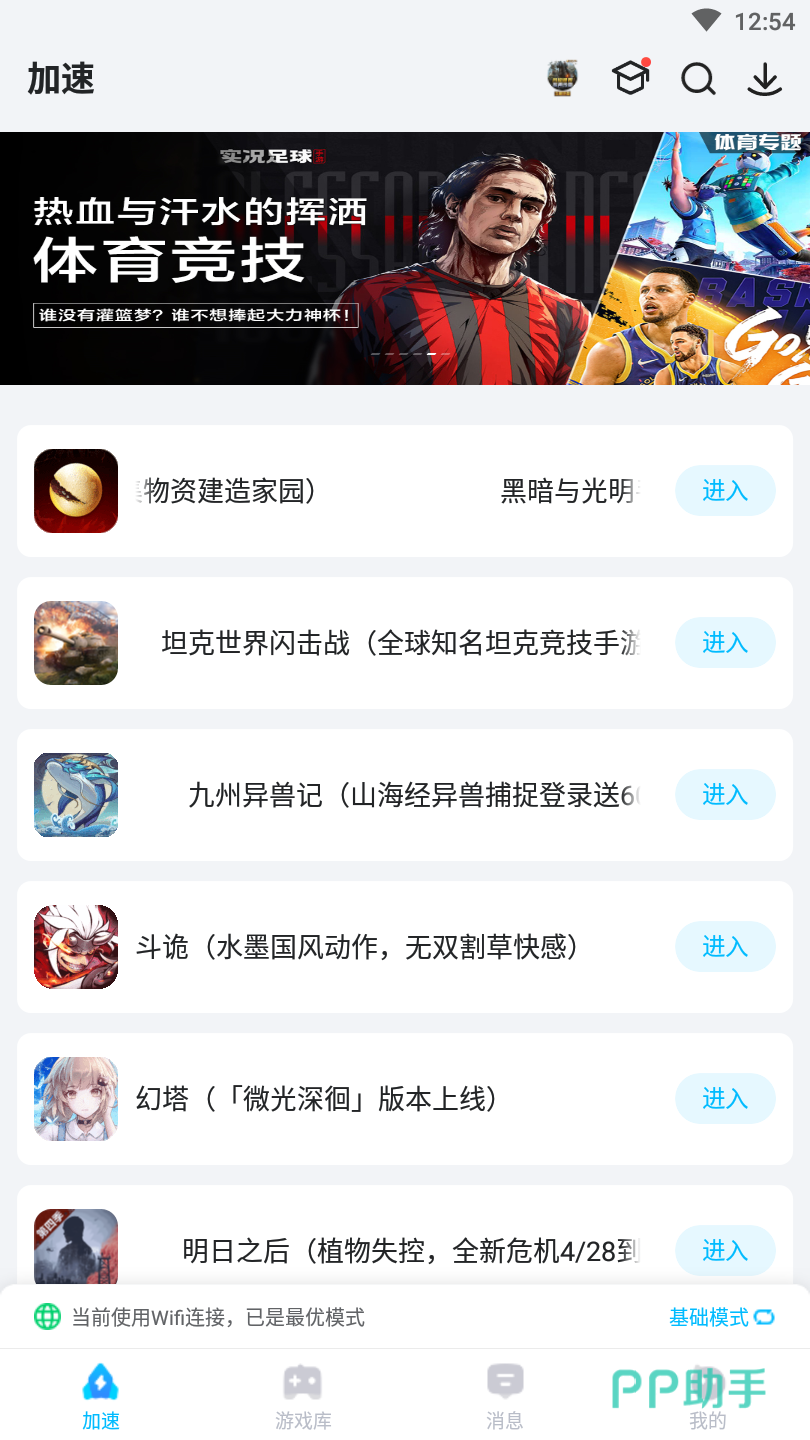Enter 坦克世界闪击战 with 进入 button

coord(725,643)
